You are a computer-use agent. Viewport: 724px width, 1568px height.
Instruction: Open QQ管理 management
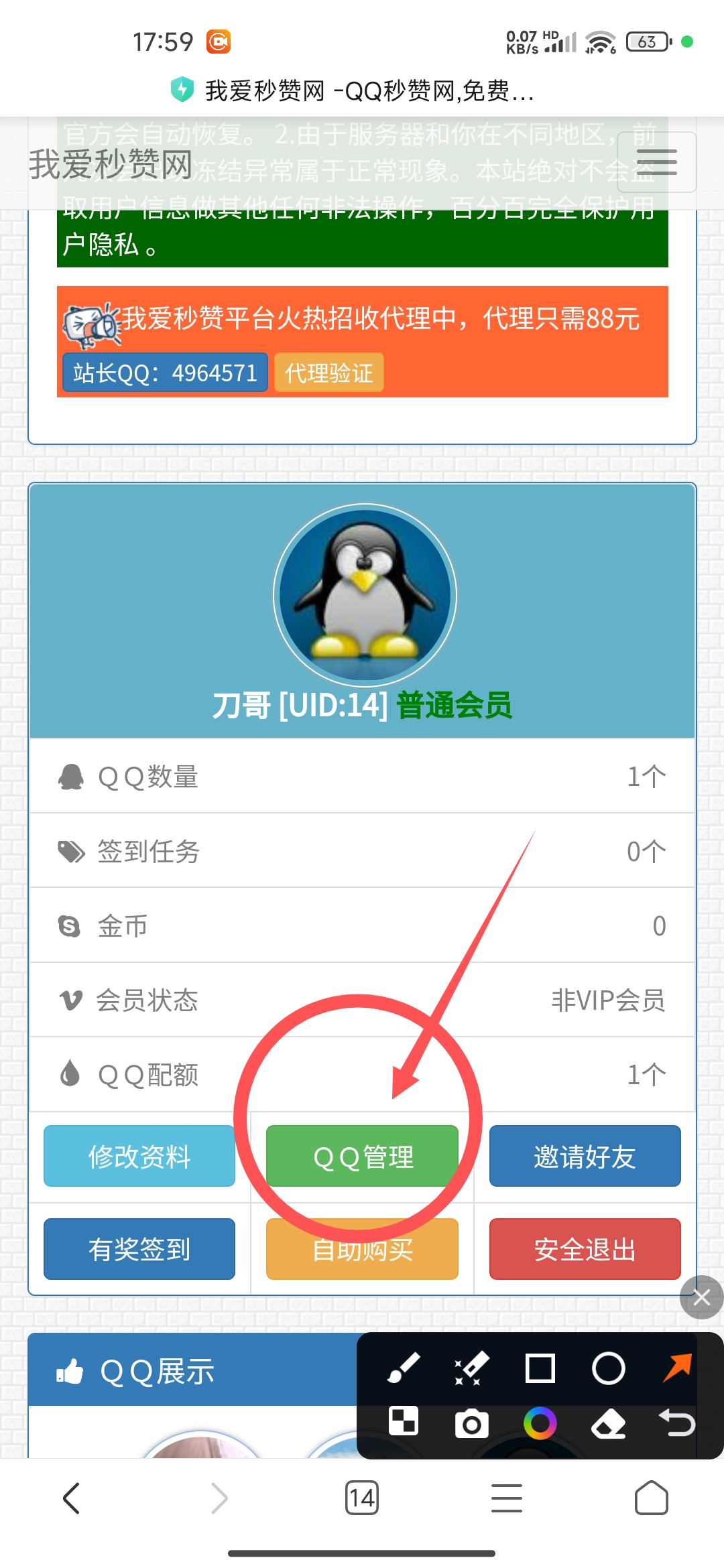[362, 1156]
